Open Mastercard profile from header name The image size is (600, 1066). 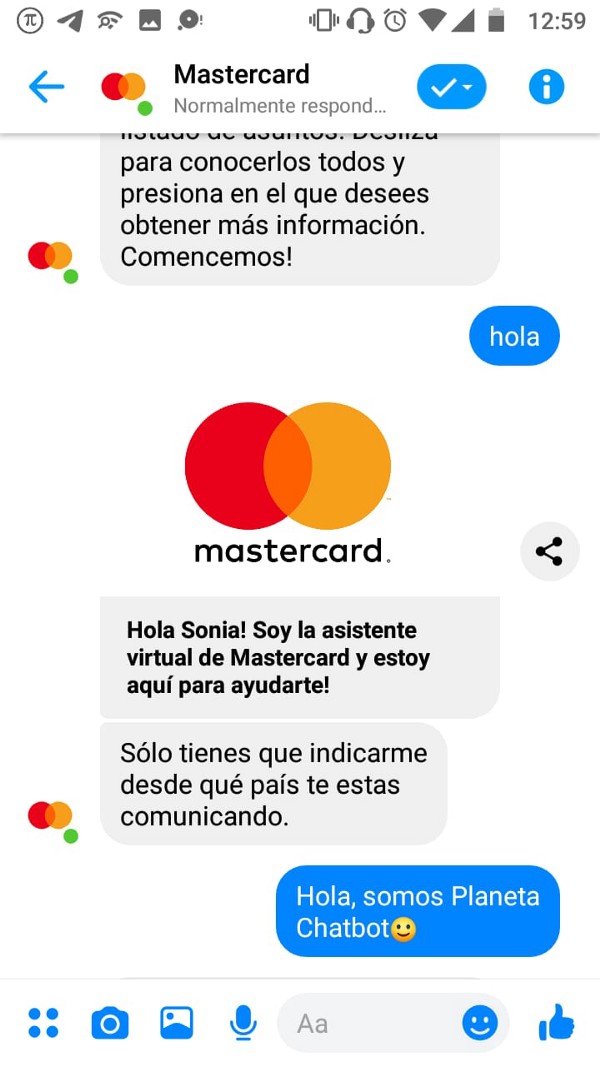click(x=242, y=75)
